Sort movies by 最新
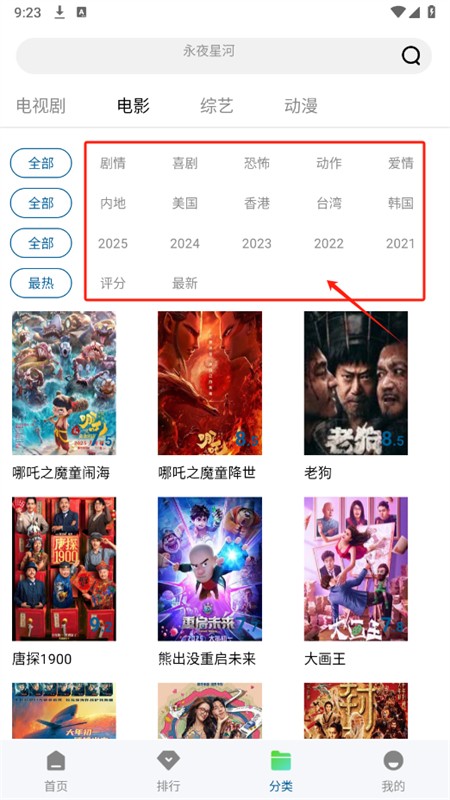 (x=185, y=283)
